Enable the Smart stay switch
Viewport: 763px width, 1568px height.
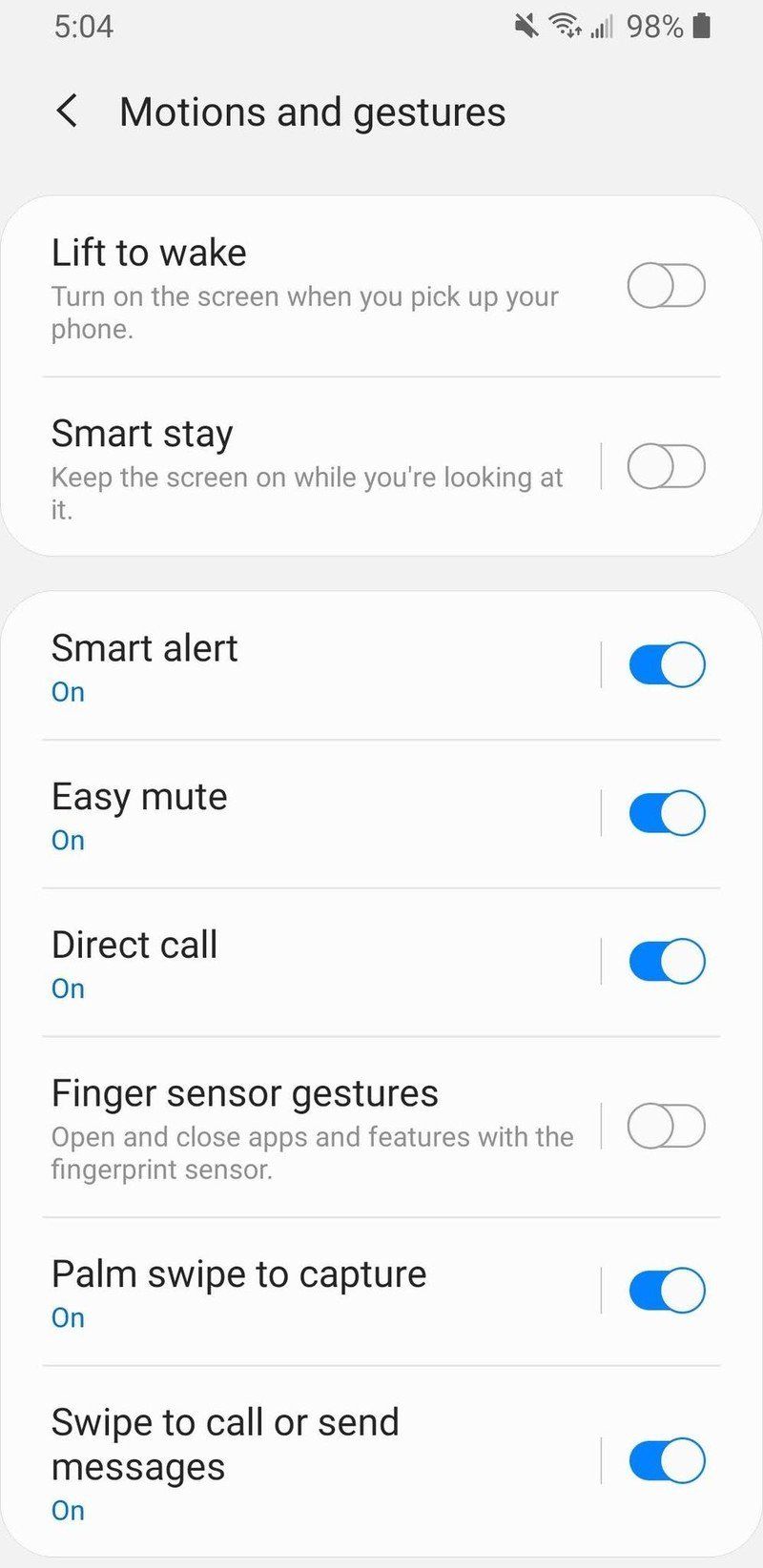pos(665,466)
